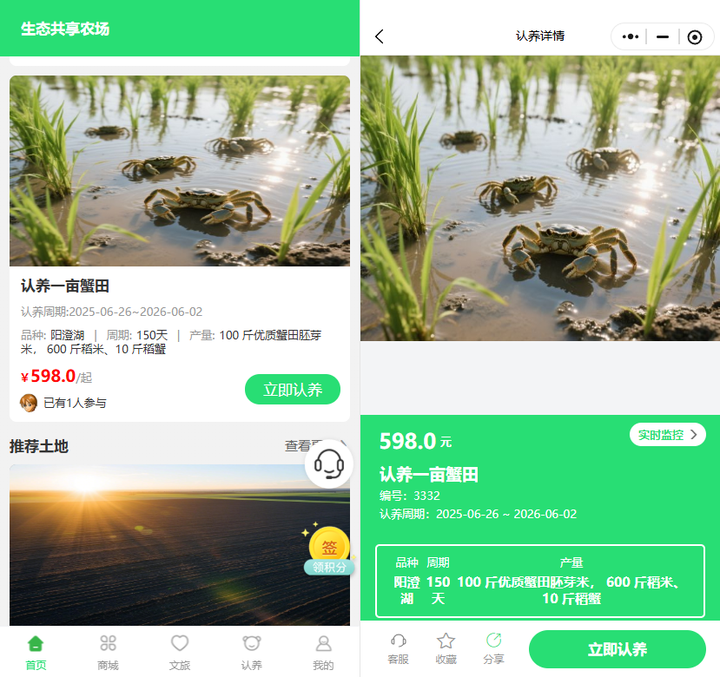The width and height of the screenshot is (720, 677).
Task: Go back from the 认养详情 page
Action: pos(379,37)
